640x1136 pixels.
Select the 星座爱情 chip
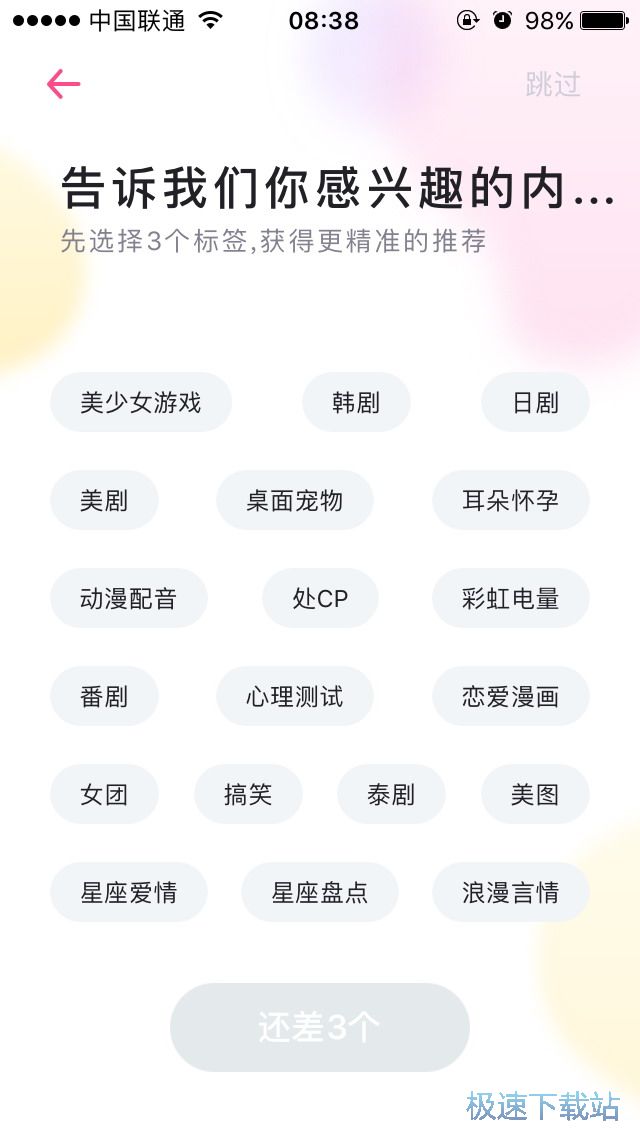coord(129,893)
